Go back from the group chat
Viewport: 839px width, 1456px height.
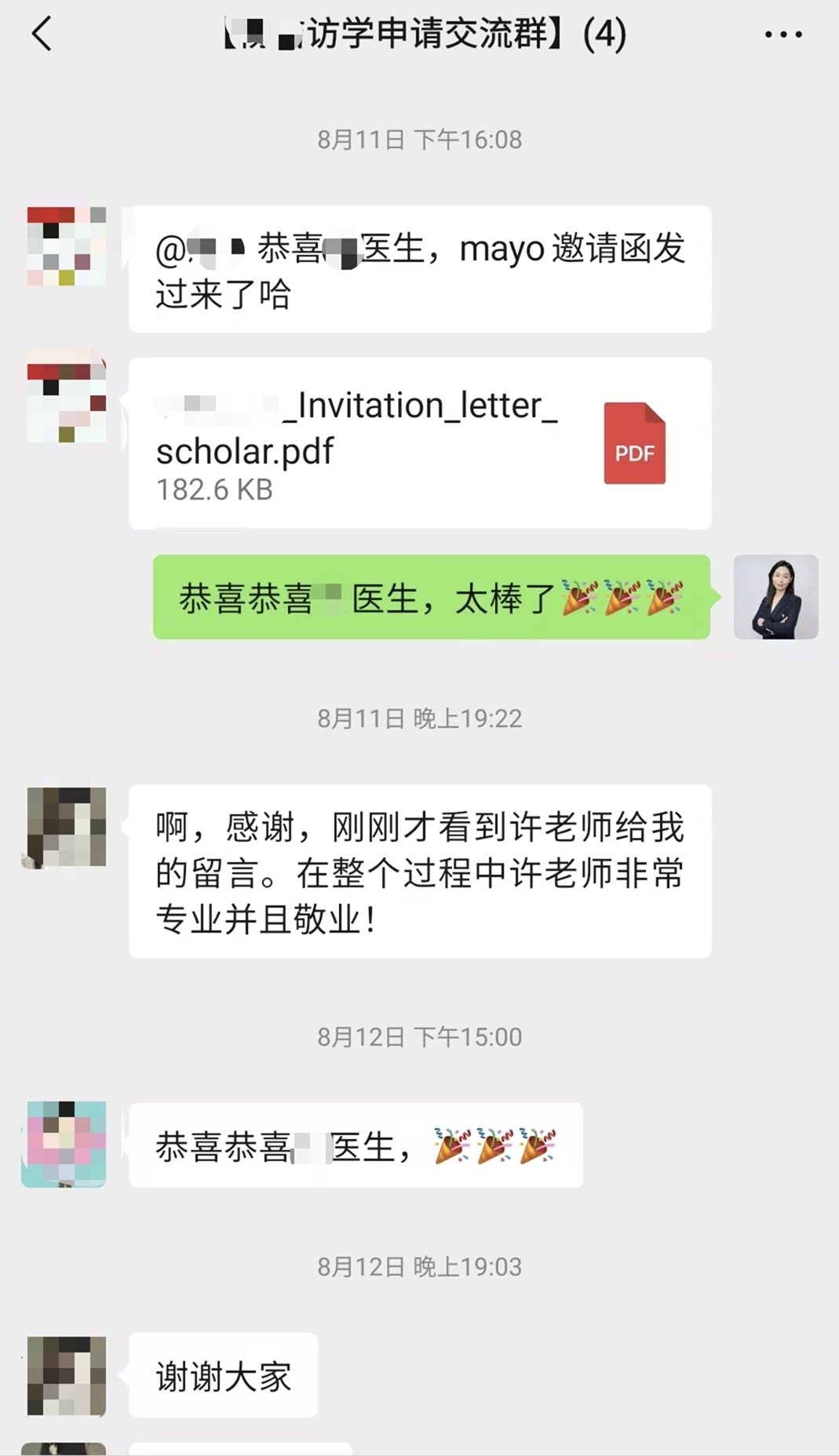point(42,35)
